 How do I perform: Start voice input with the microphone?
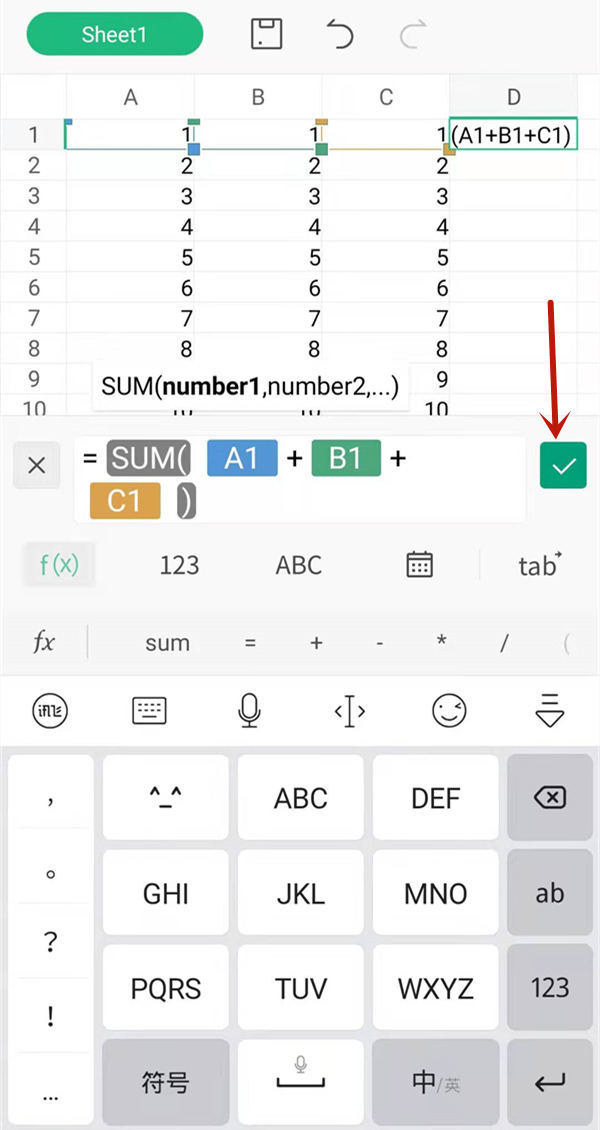[249, 711]
